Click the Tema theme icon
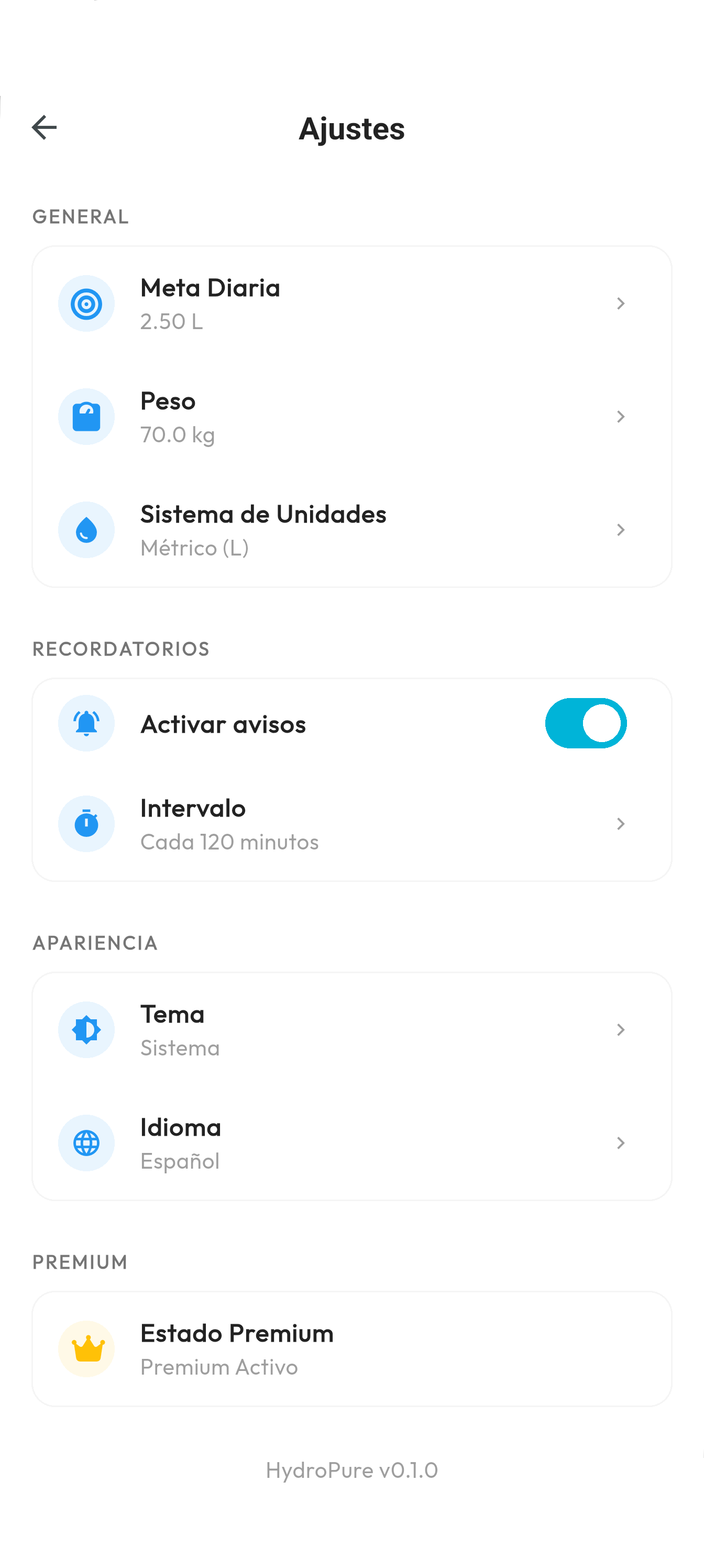The height and width of the screenshot is (1568, 704). click(86, 1030)
